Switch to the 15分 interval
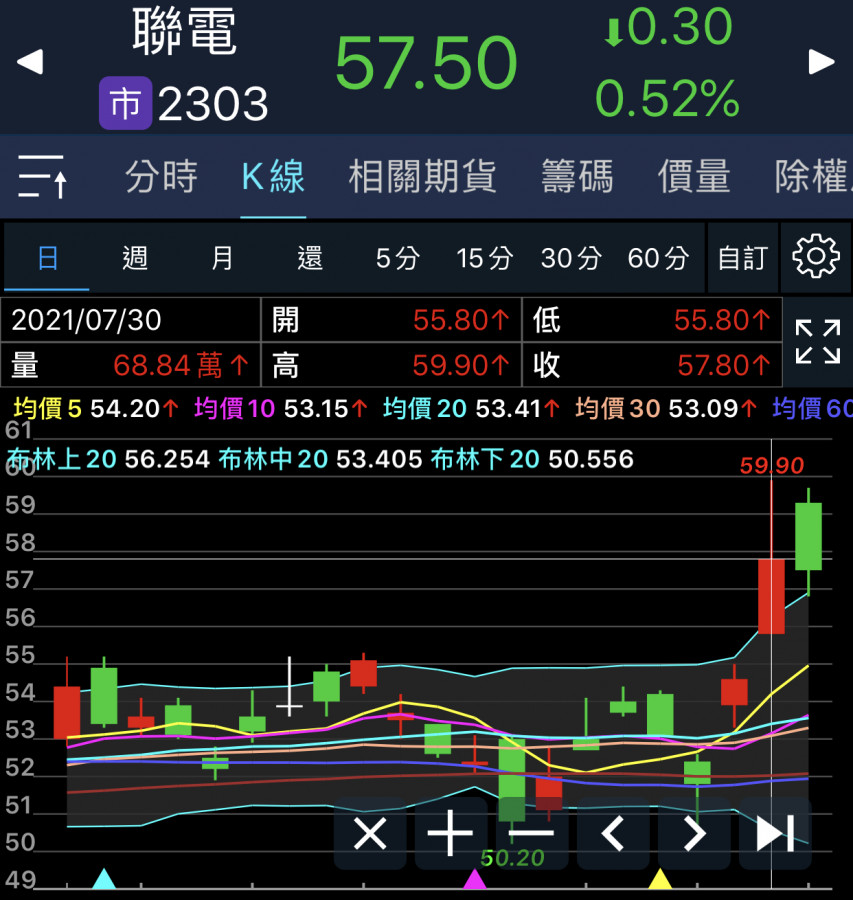This screenshot has width=853, height=900. pos(484,258)
